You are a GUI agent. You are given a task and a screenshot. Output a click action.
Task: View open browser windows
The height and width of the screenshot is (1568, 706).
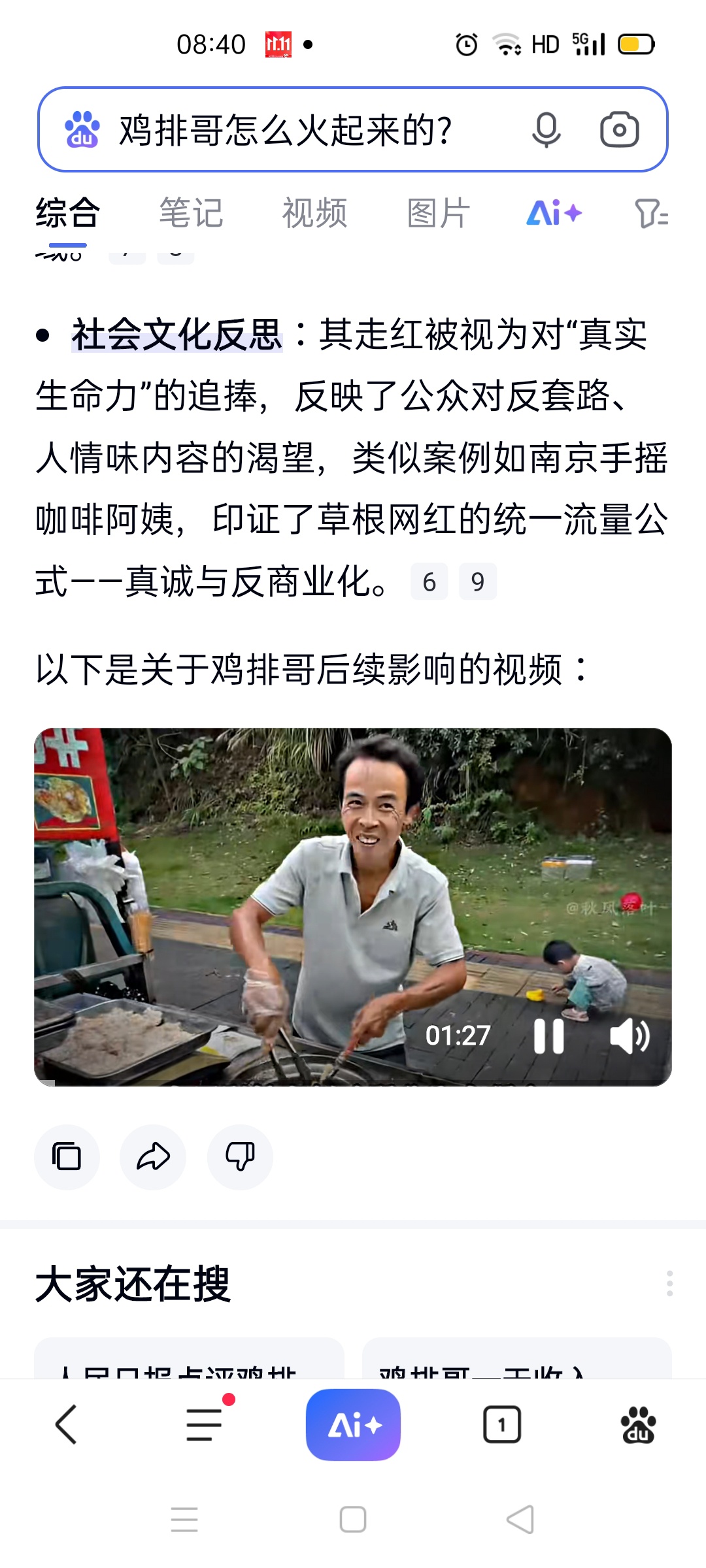(501, 1424)
